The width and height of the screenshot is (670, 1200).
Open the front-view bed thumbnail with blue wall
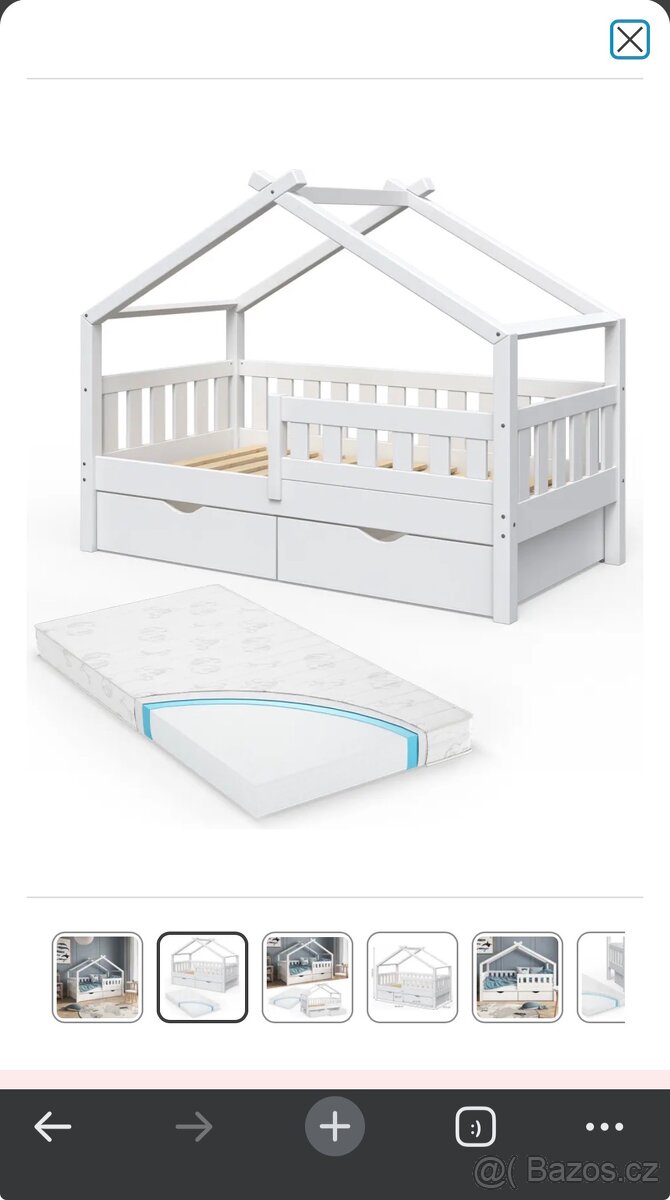click(x=517, y=976)
